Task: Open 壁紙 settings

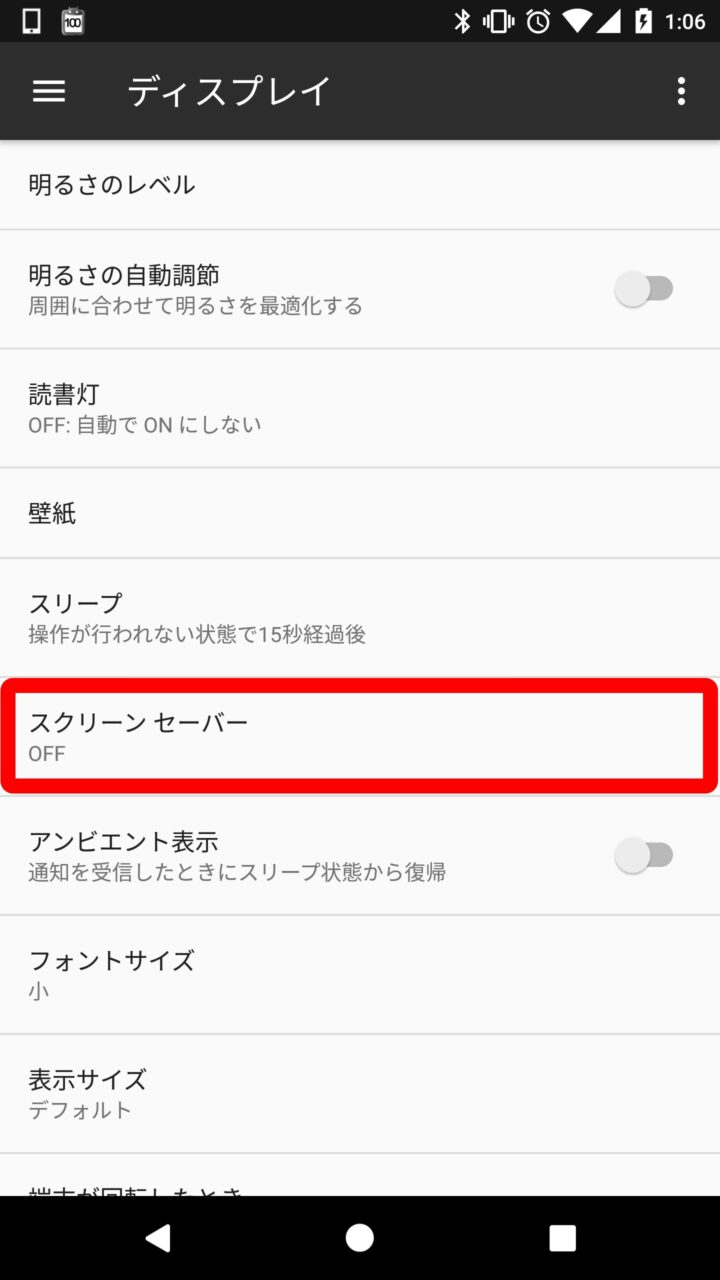Action: tap(360, 514)
